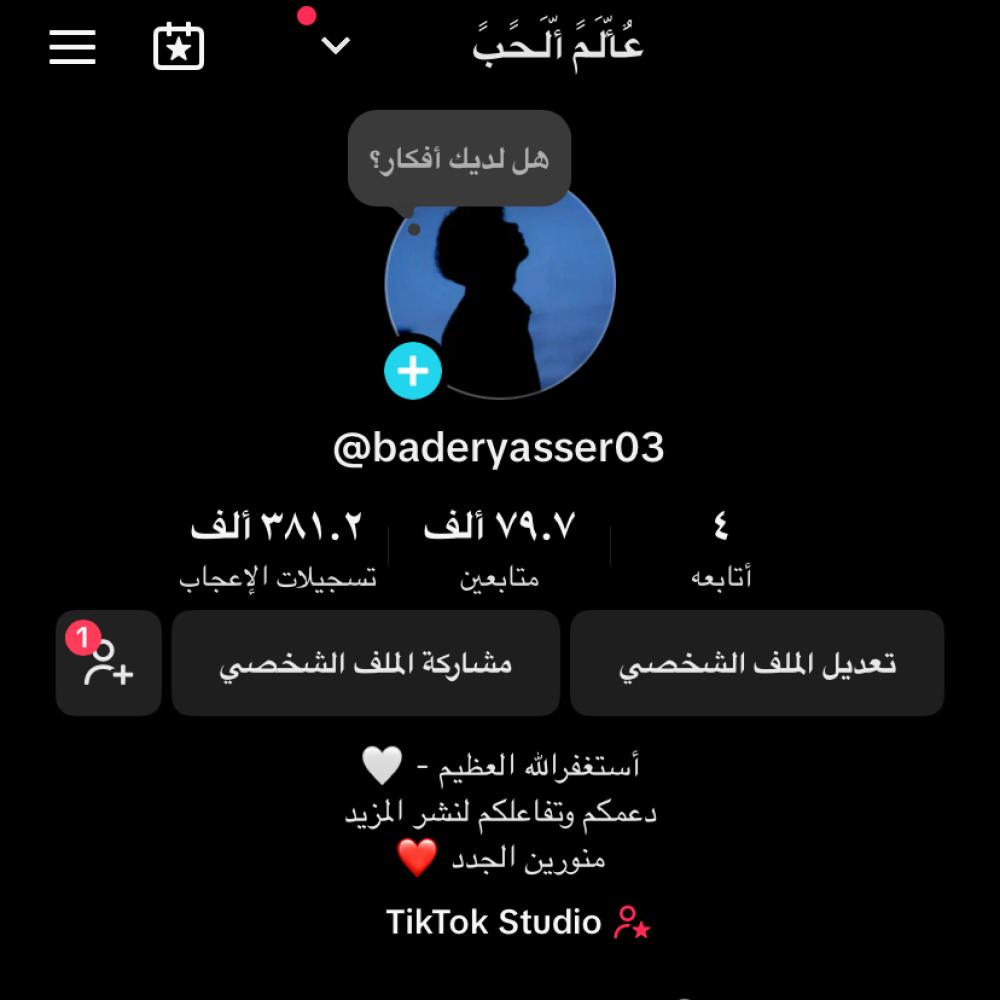Tap the 'هل لديك أفكار؟' thought bubble
Viewport: 1000px width, 1000px height.
coord(459,159)
